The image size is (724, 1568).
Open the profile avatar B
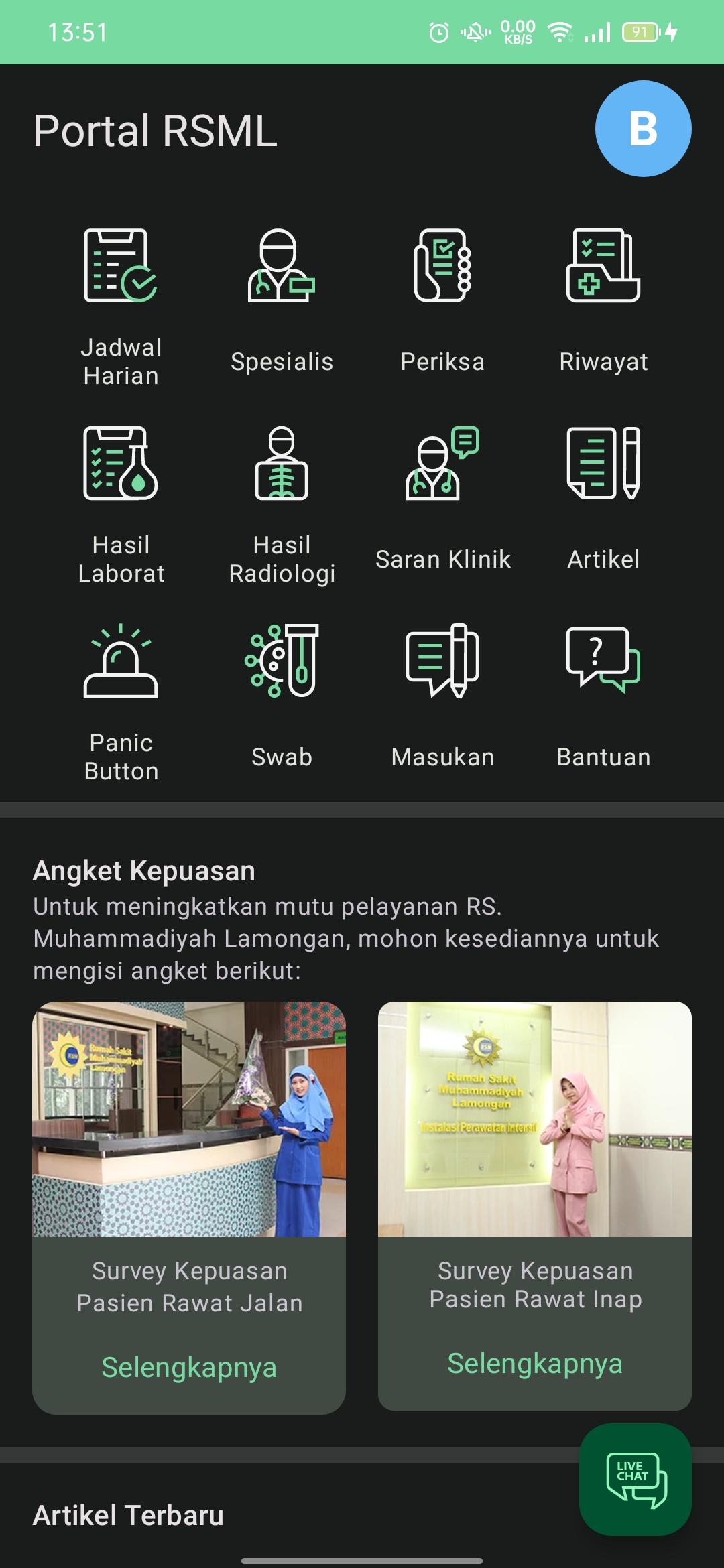pyautogui.click(x=643, y=129)
